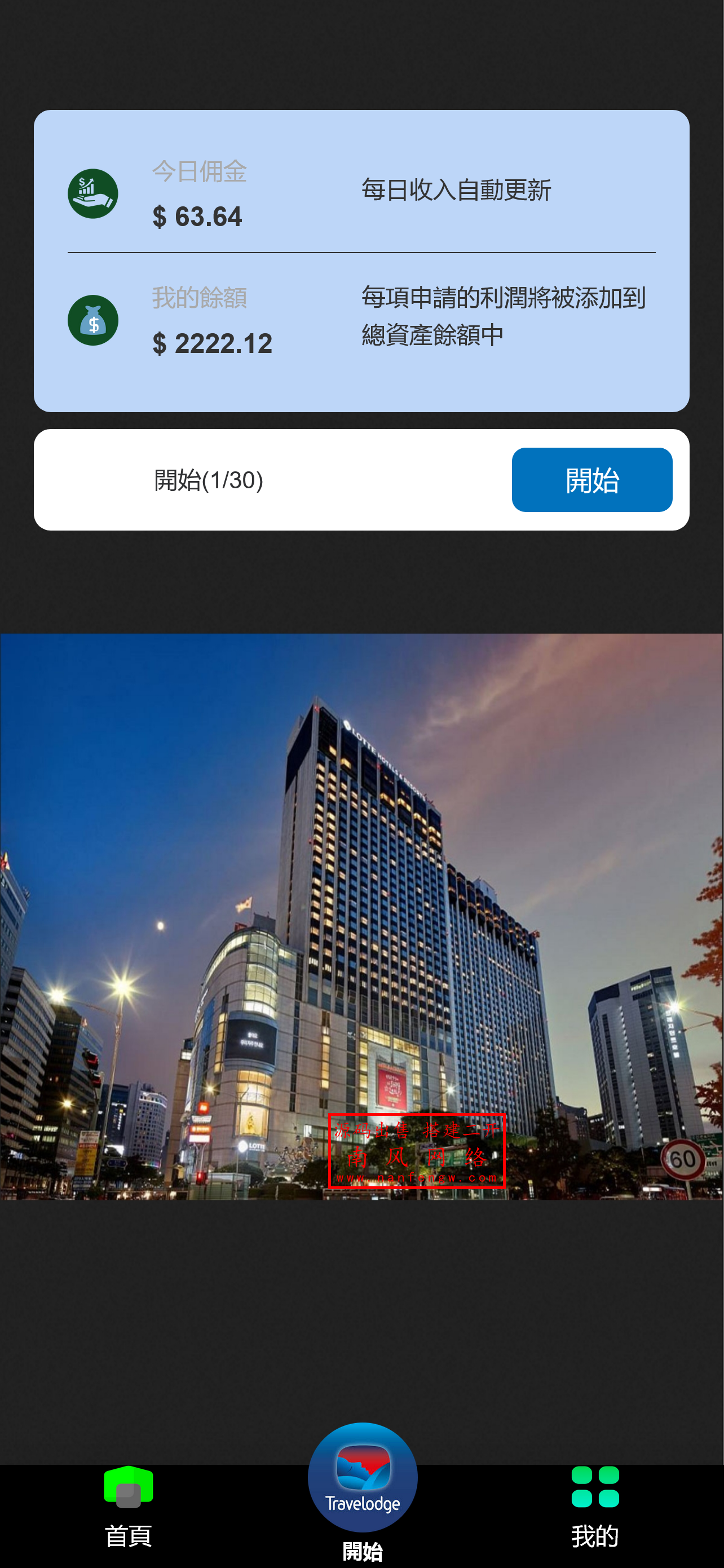Tap the $ 2222.12 balance amount
Image resolution: width=724 pixels, height=1568 pixels.
212,342
